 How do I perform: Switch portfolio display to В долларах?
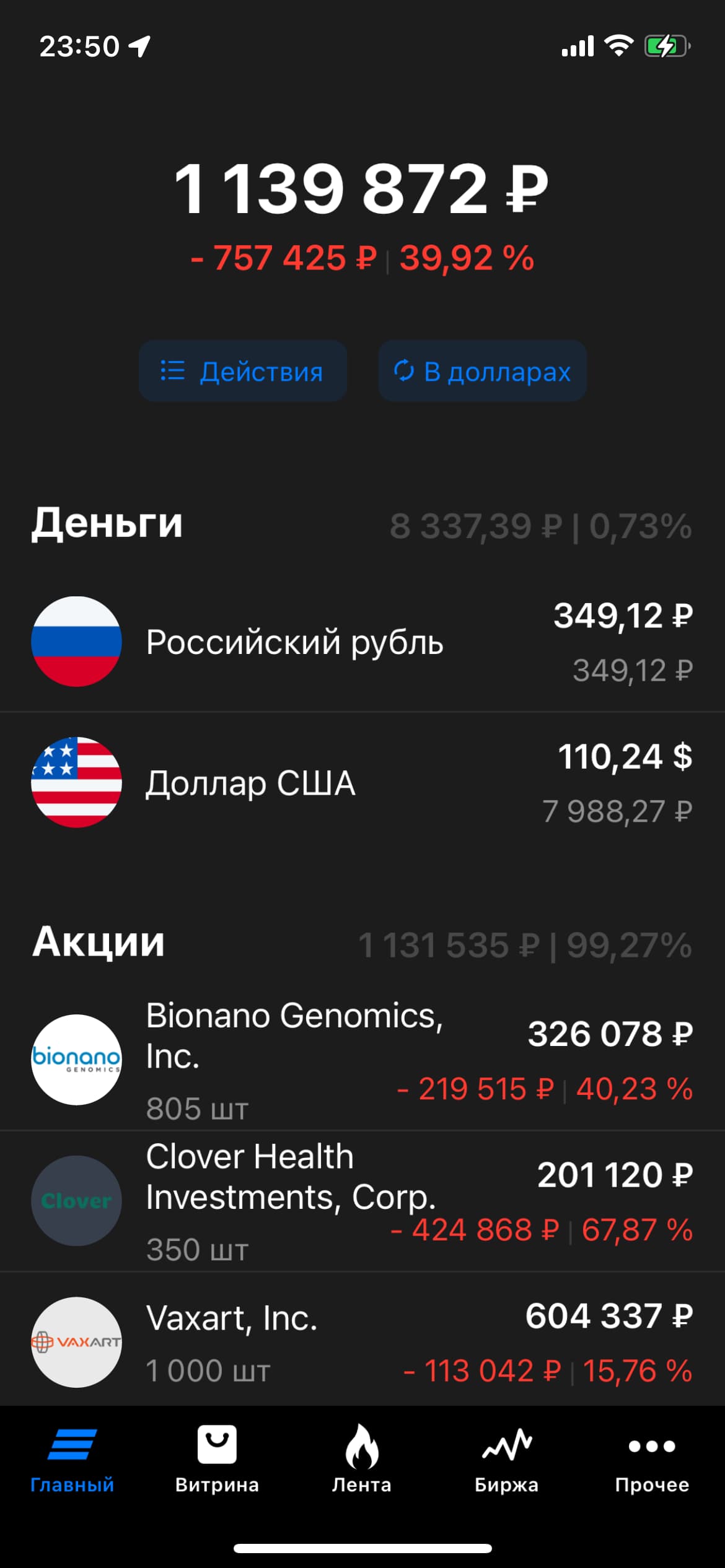coord(482,371)
